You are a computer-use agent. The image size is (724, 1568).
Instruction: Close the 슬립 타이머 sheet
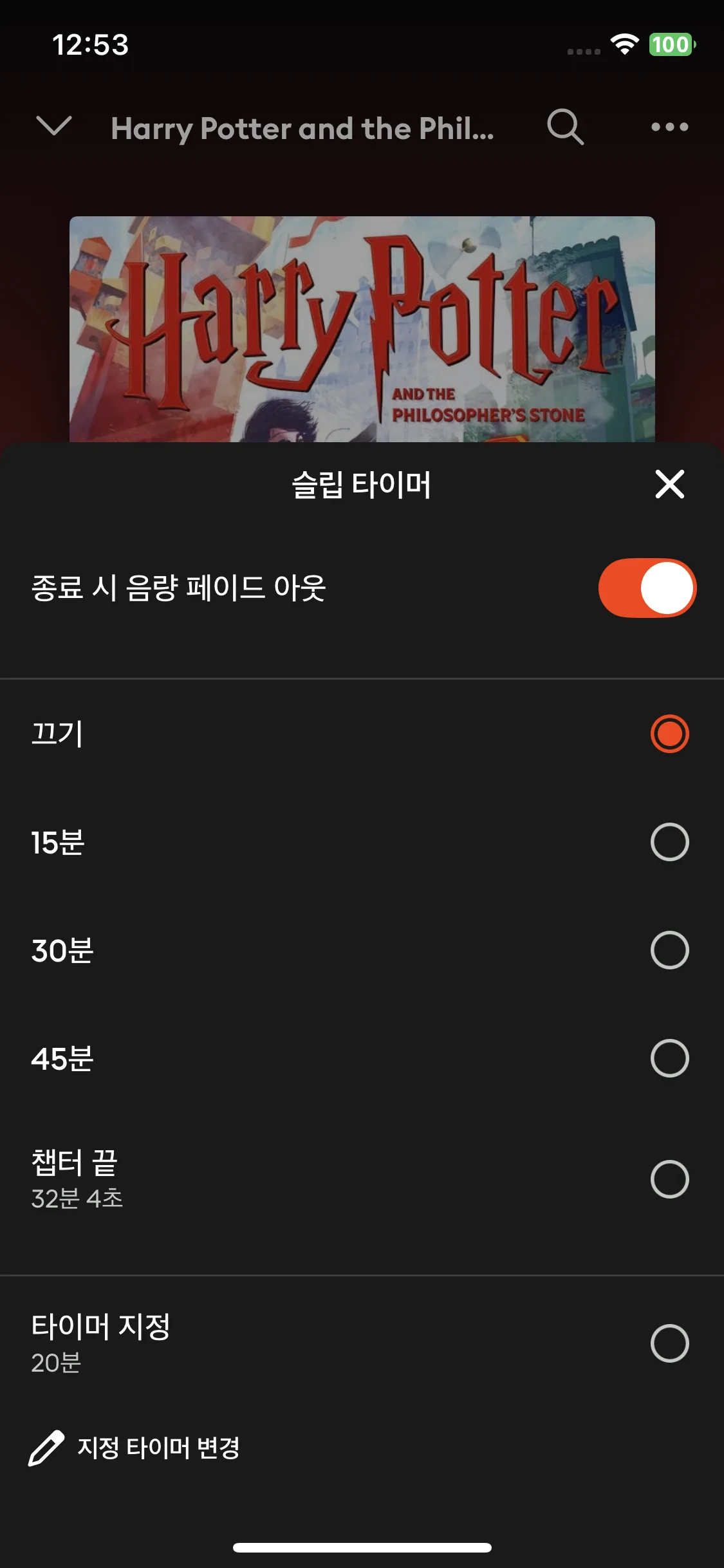[x=669, y=484]
